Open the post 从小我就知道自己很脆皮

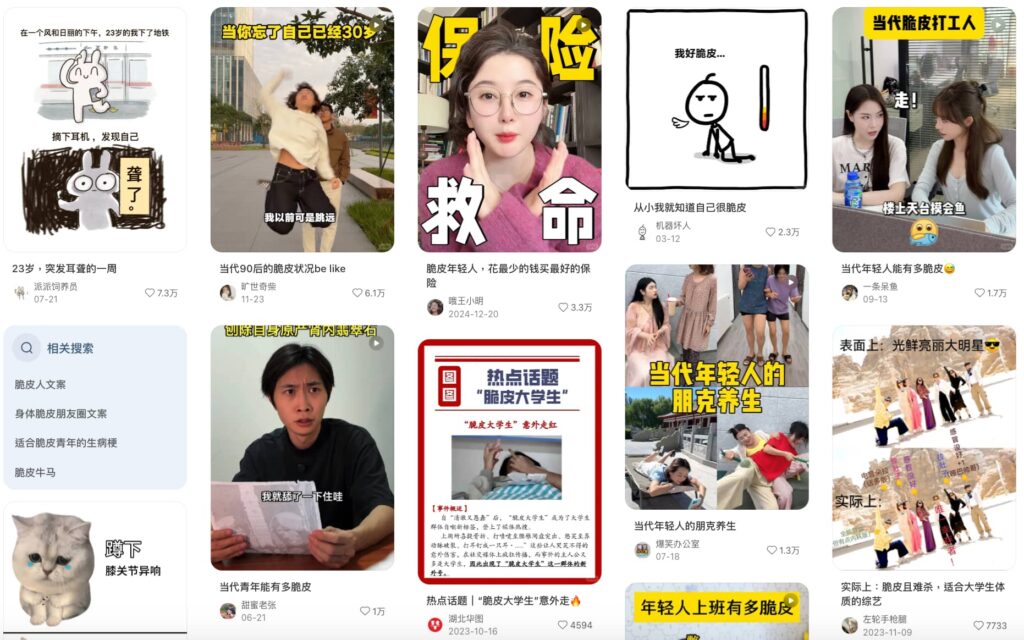[x=716, y=100]
